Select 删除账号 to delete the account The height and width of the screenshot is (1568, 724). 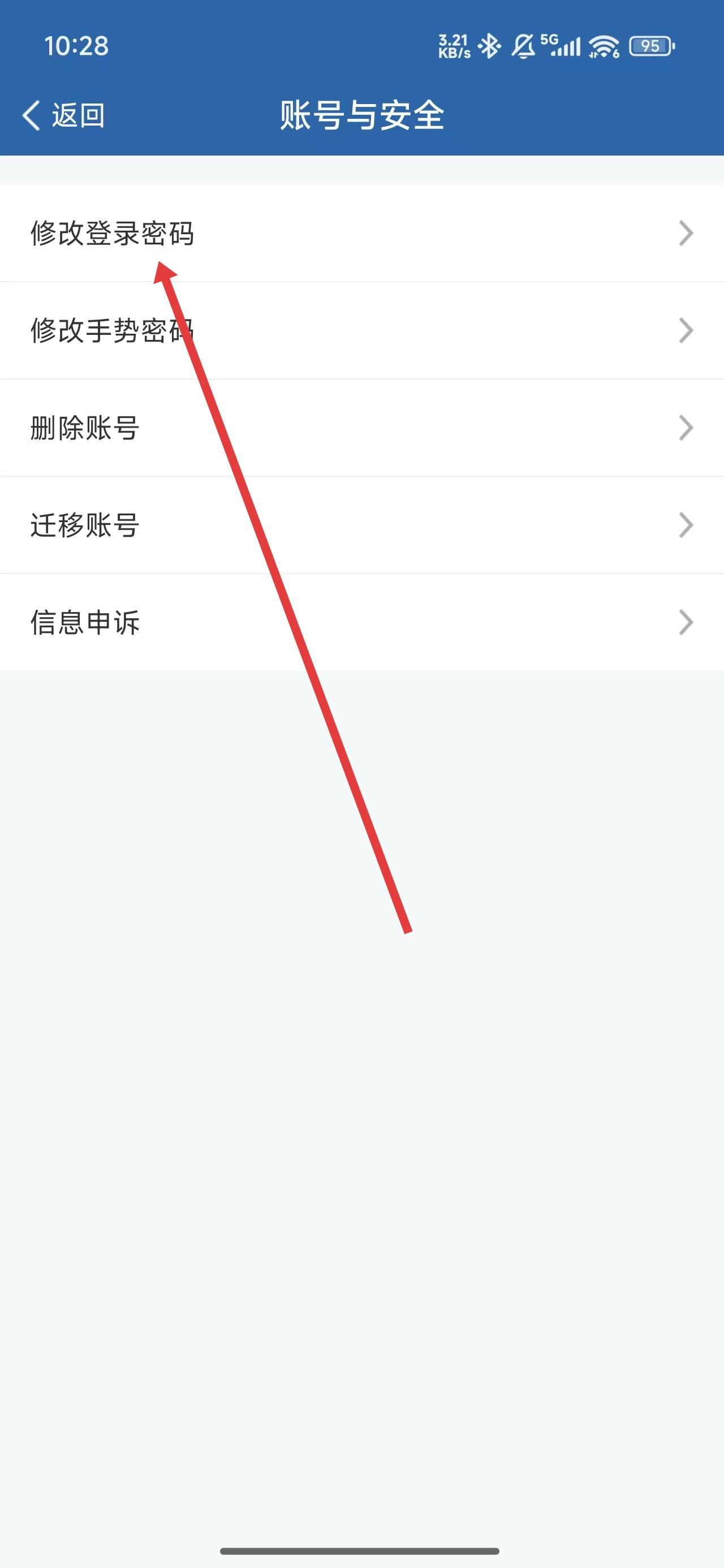[x=85, y=428]
